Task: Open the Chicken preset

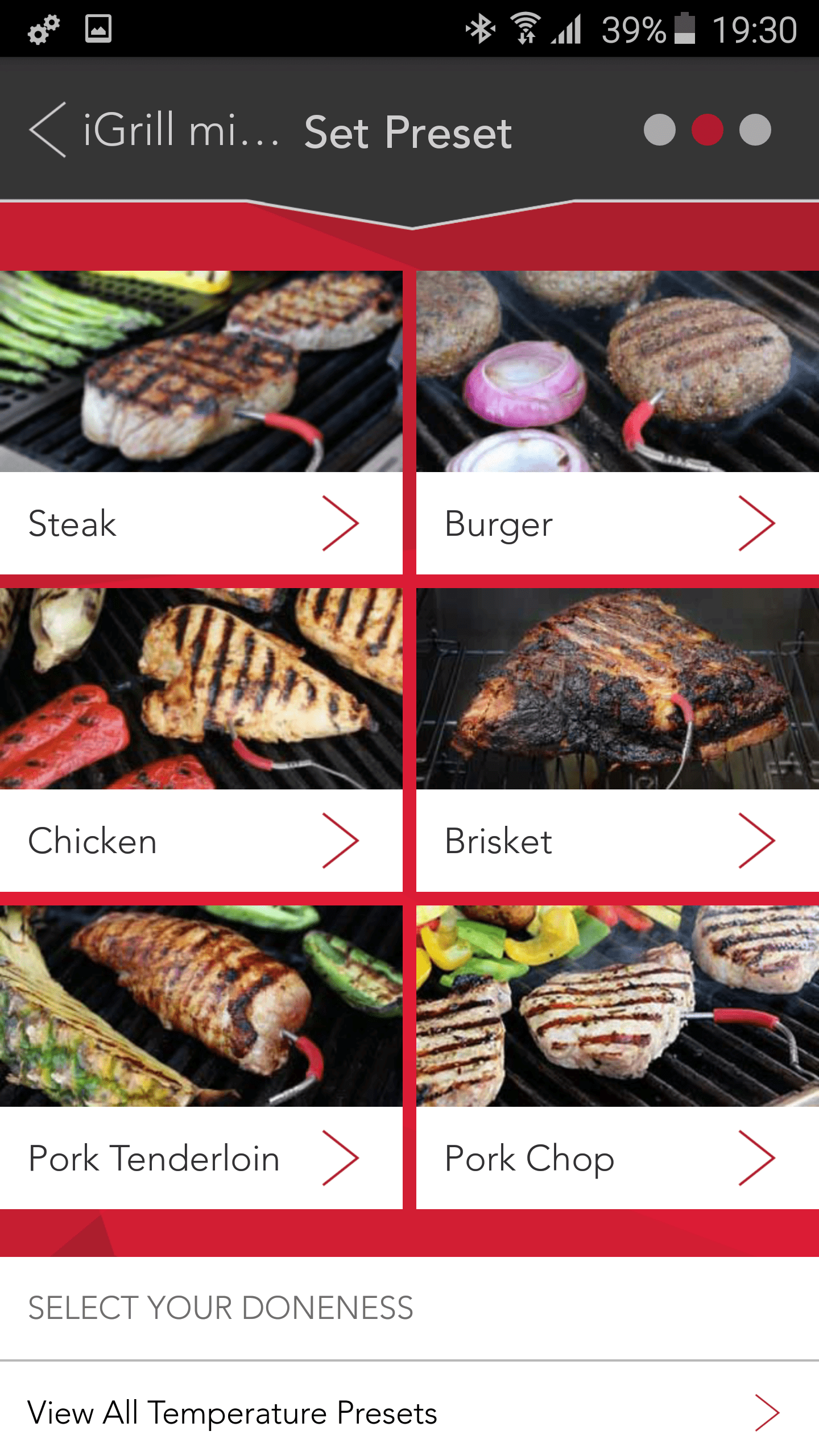Action: click(201, 739)
